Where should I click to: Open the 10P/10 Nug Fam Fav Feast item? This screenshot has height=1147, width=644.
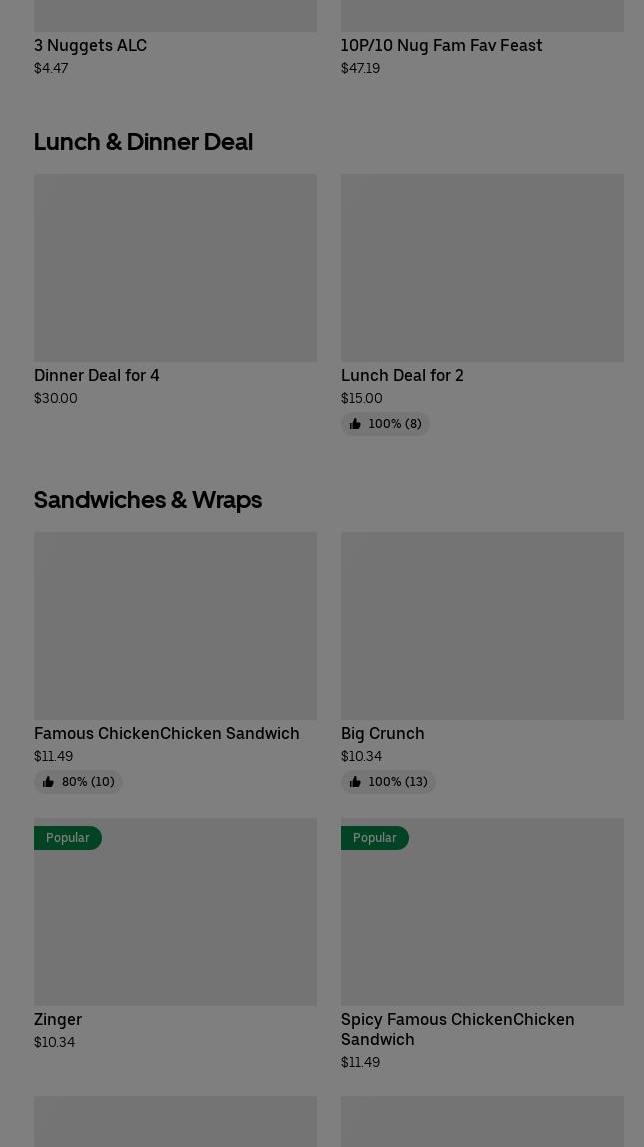tap(441, 45)
